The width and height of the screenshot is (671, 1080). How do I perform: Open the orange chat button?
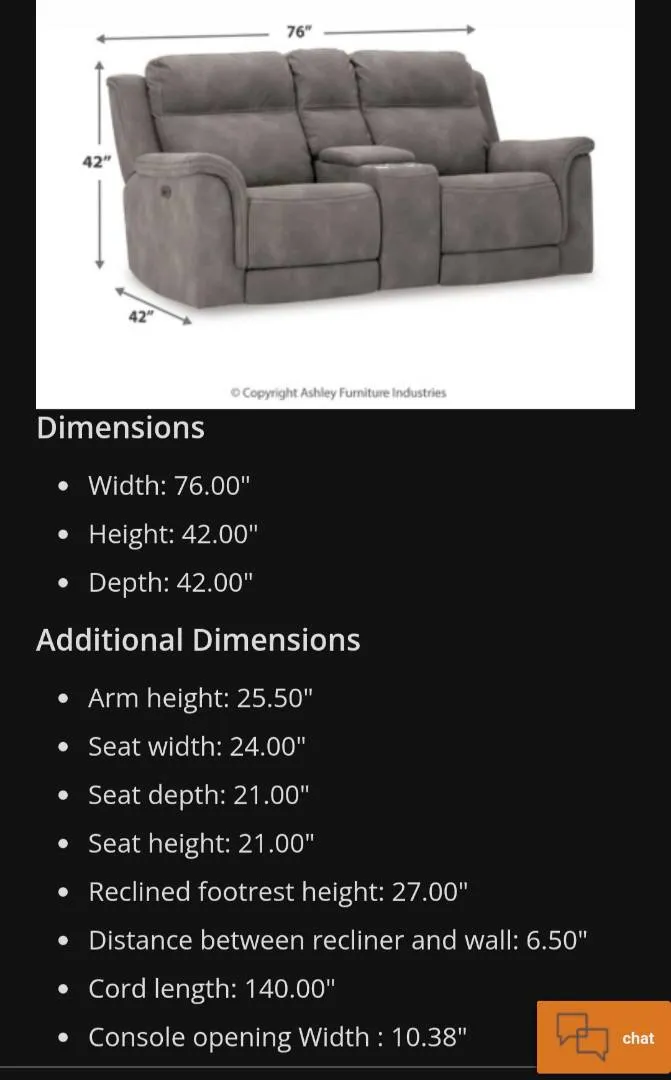tap(604, 1037)
